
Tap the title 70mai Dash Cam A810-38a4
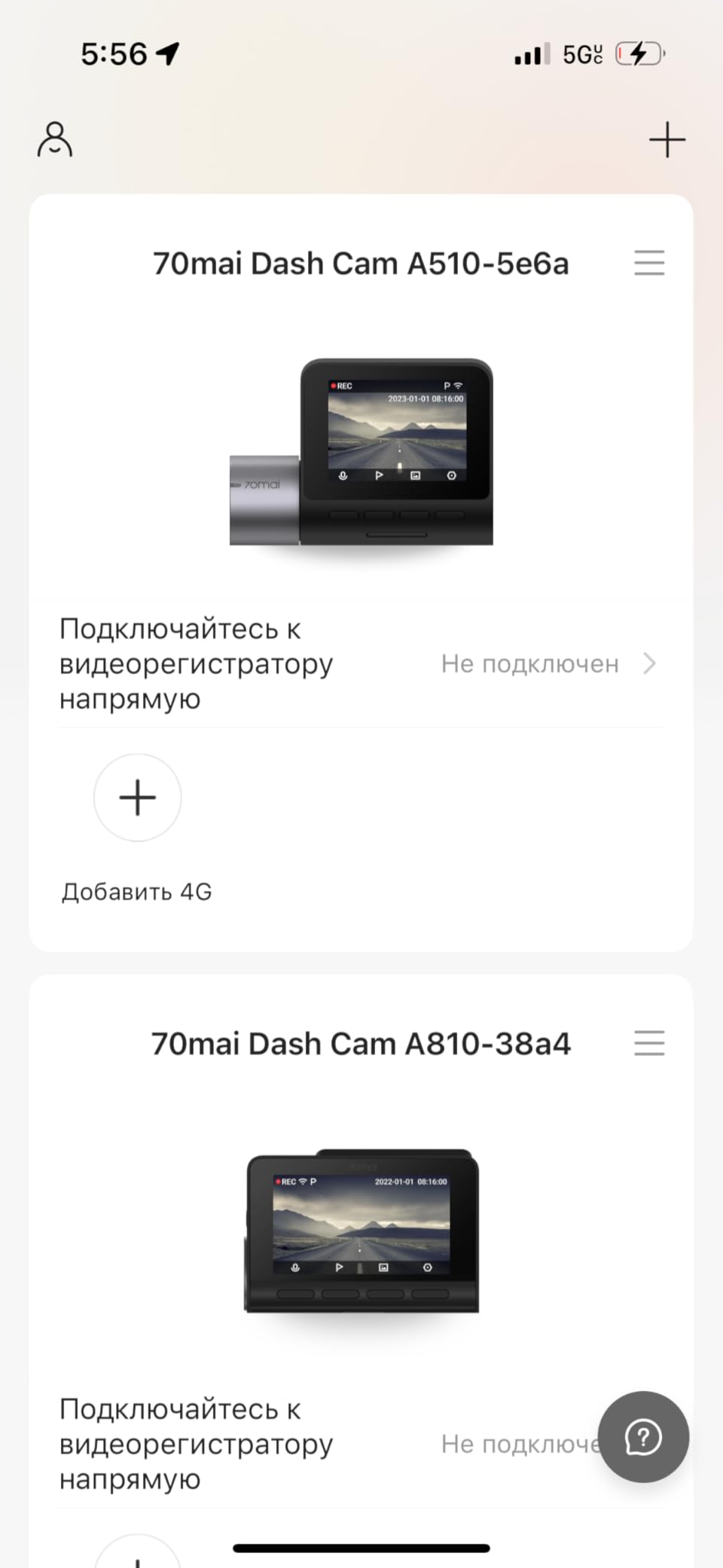click(x=361, y=1045)
